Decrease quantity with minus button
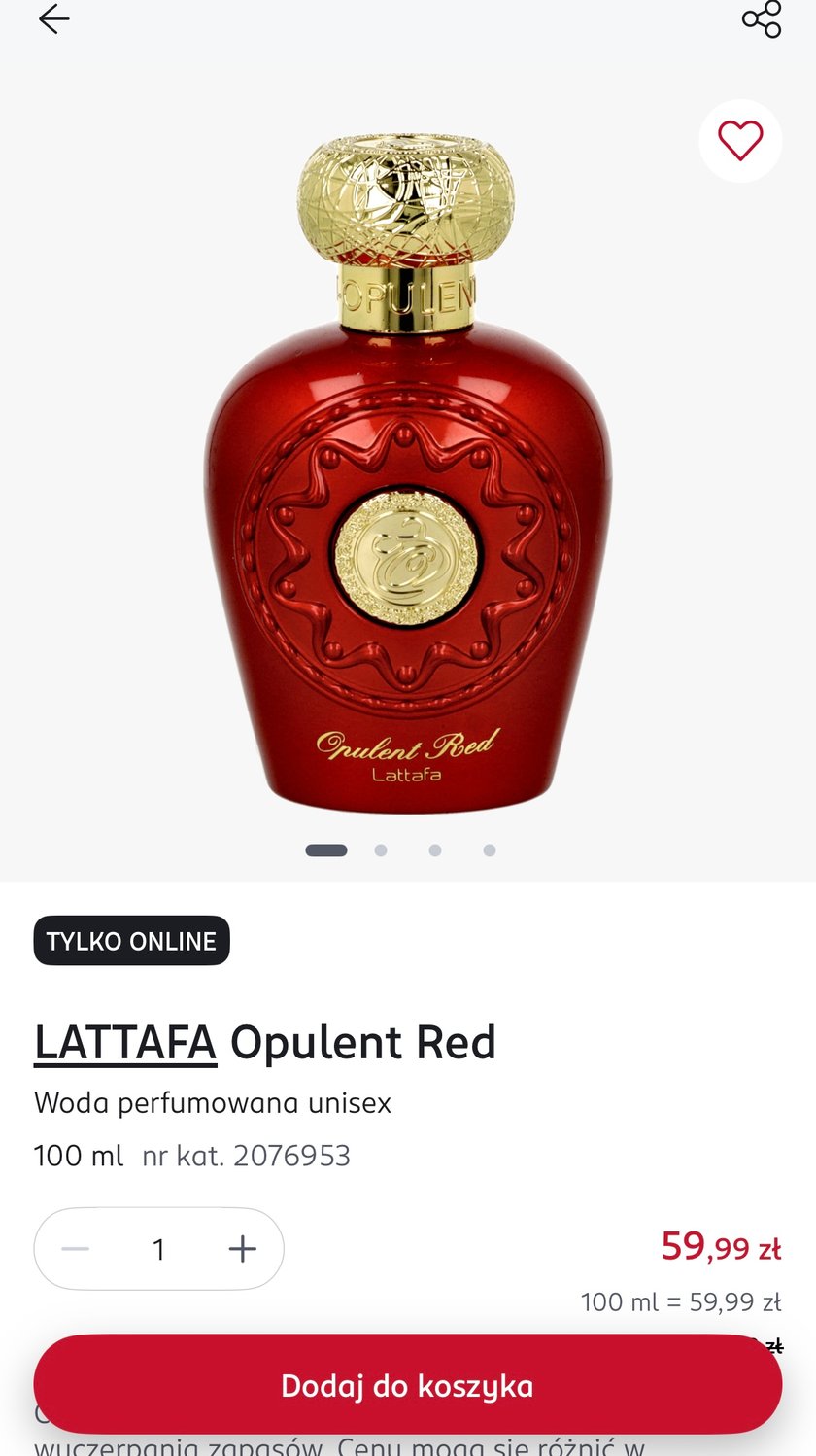Viewport: 816px width, 1456px height. tap(76, 1249)
